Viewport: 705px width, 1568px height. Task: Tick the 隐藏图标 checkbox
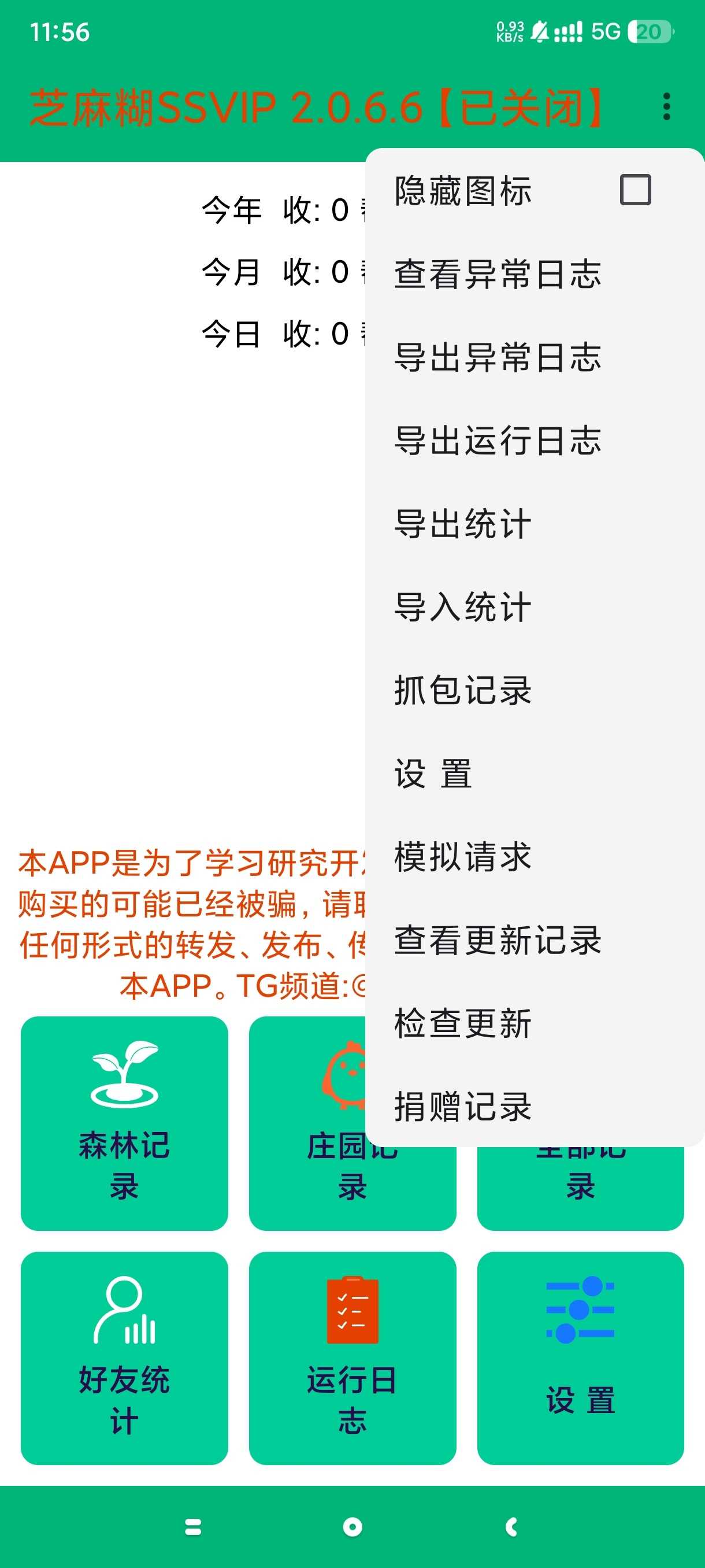tap(634, 190)
